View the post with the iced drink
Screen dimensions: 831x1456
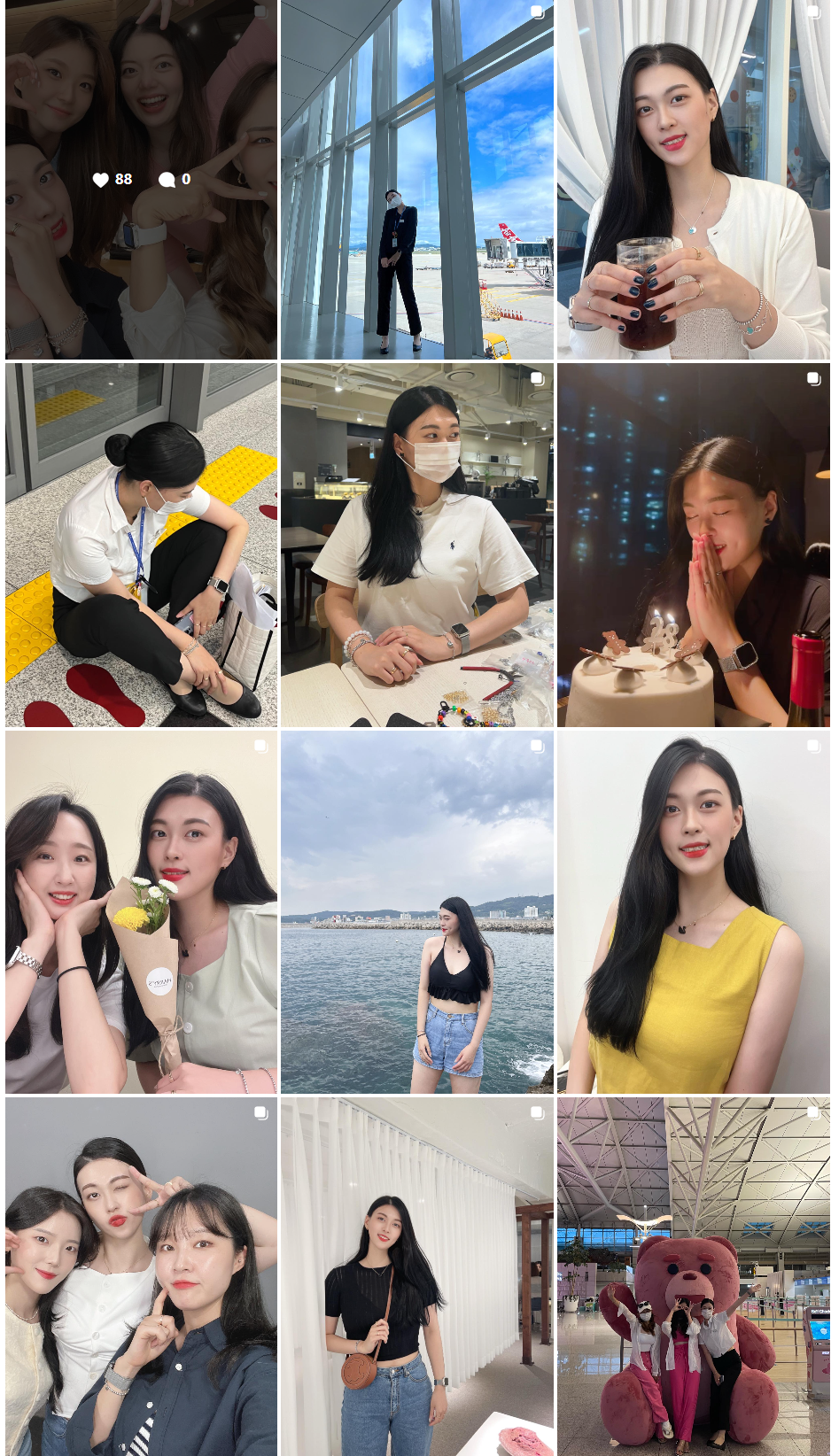pos(694,180)
